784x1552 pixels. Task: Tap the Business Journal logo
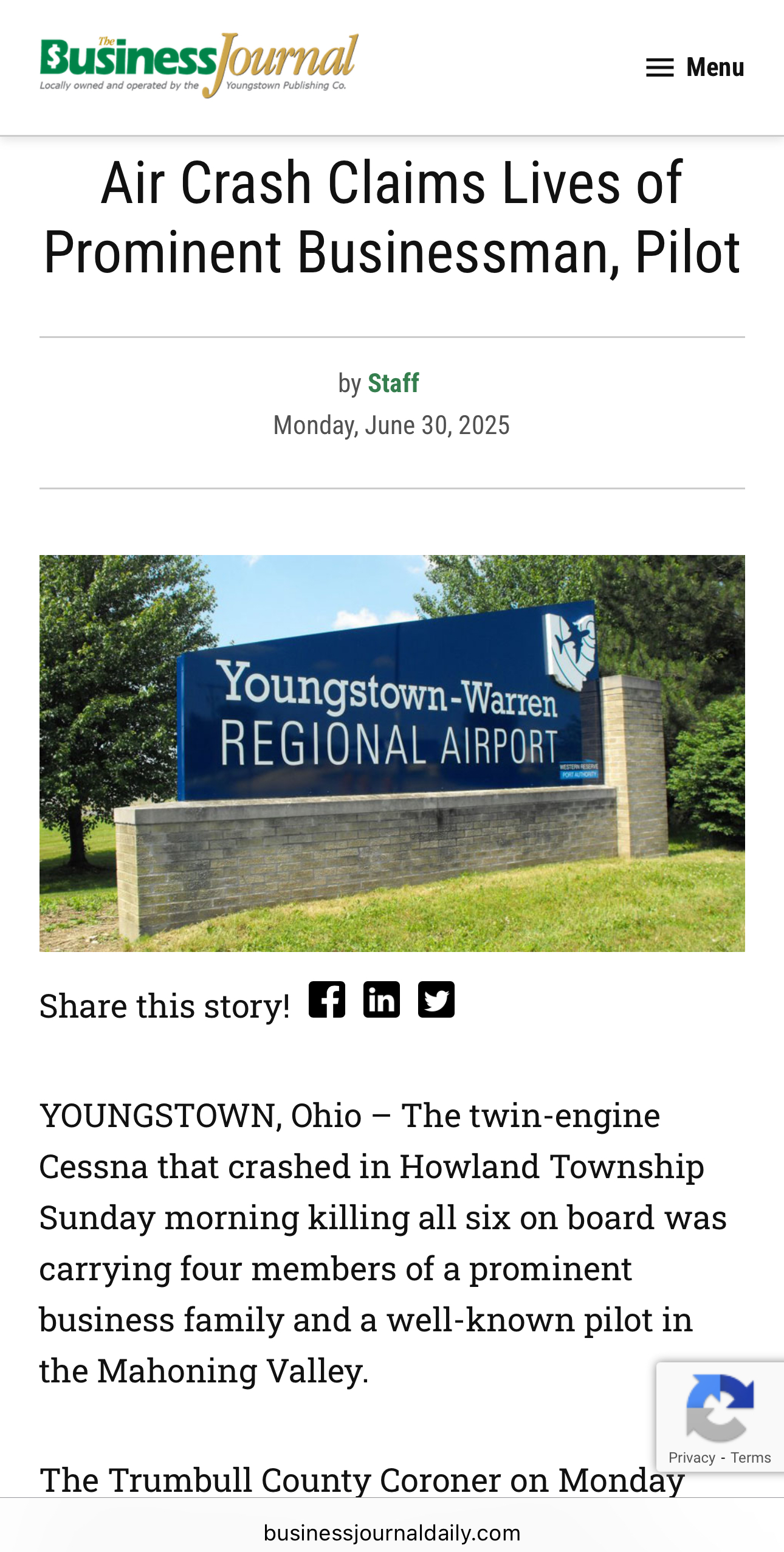[x=199, y=66]
